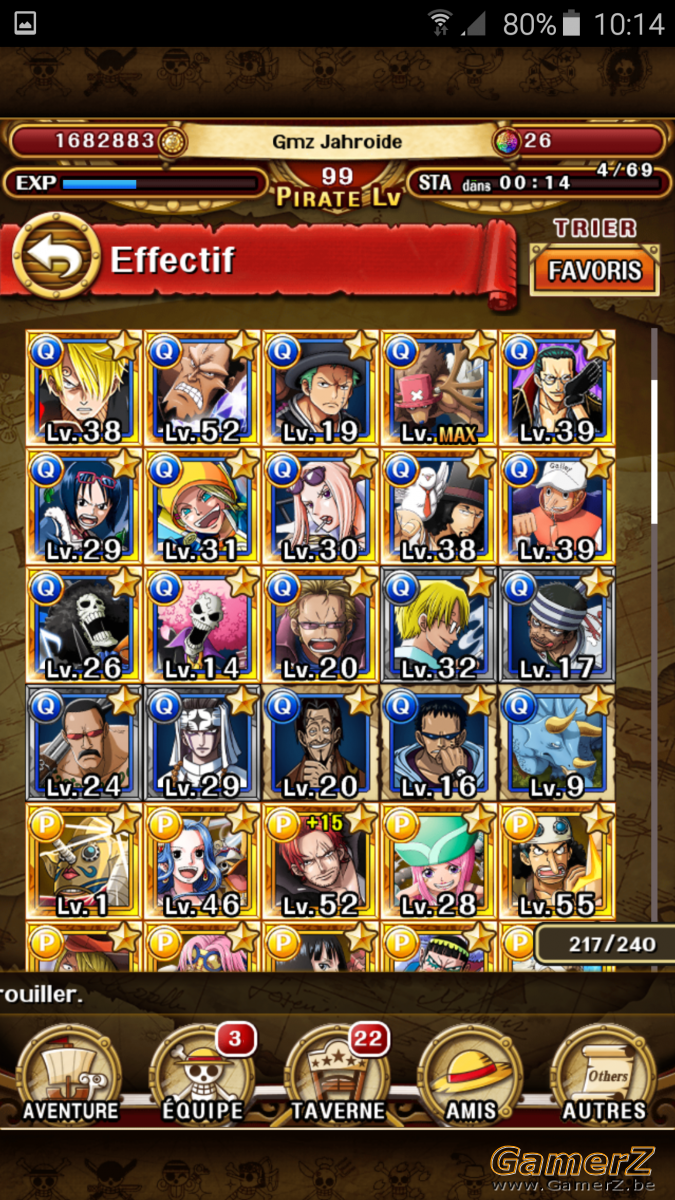This screenshot has width=675, height=1200.
Task: Choose the Lv.32 character card
Action: point(438,625)
